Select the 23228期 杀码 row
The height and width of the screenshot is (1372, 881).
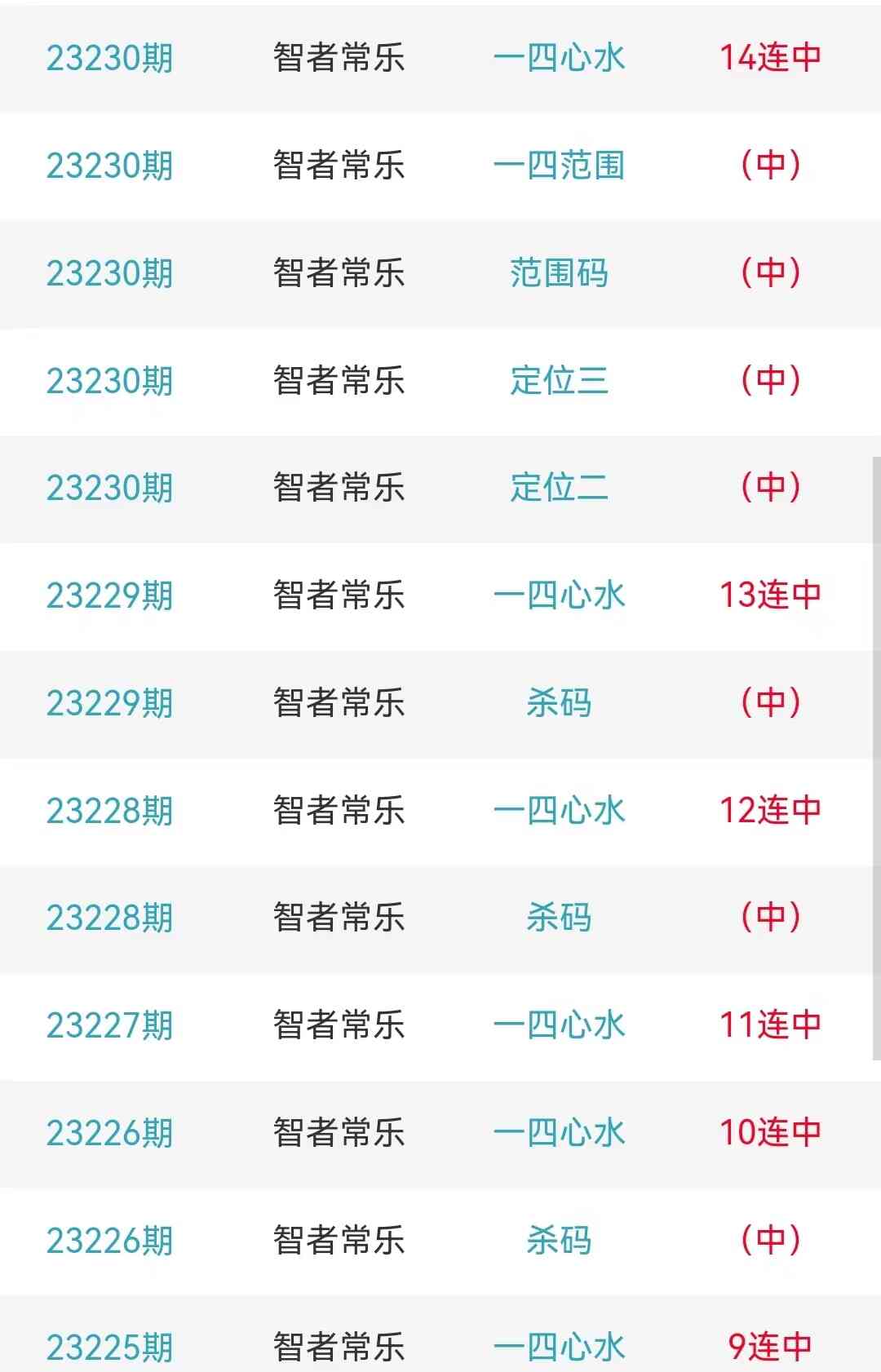point(559,918)
